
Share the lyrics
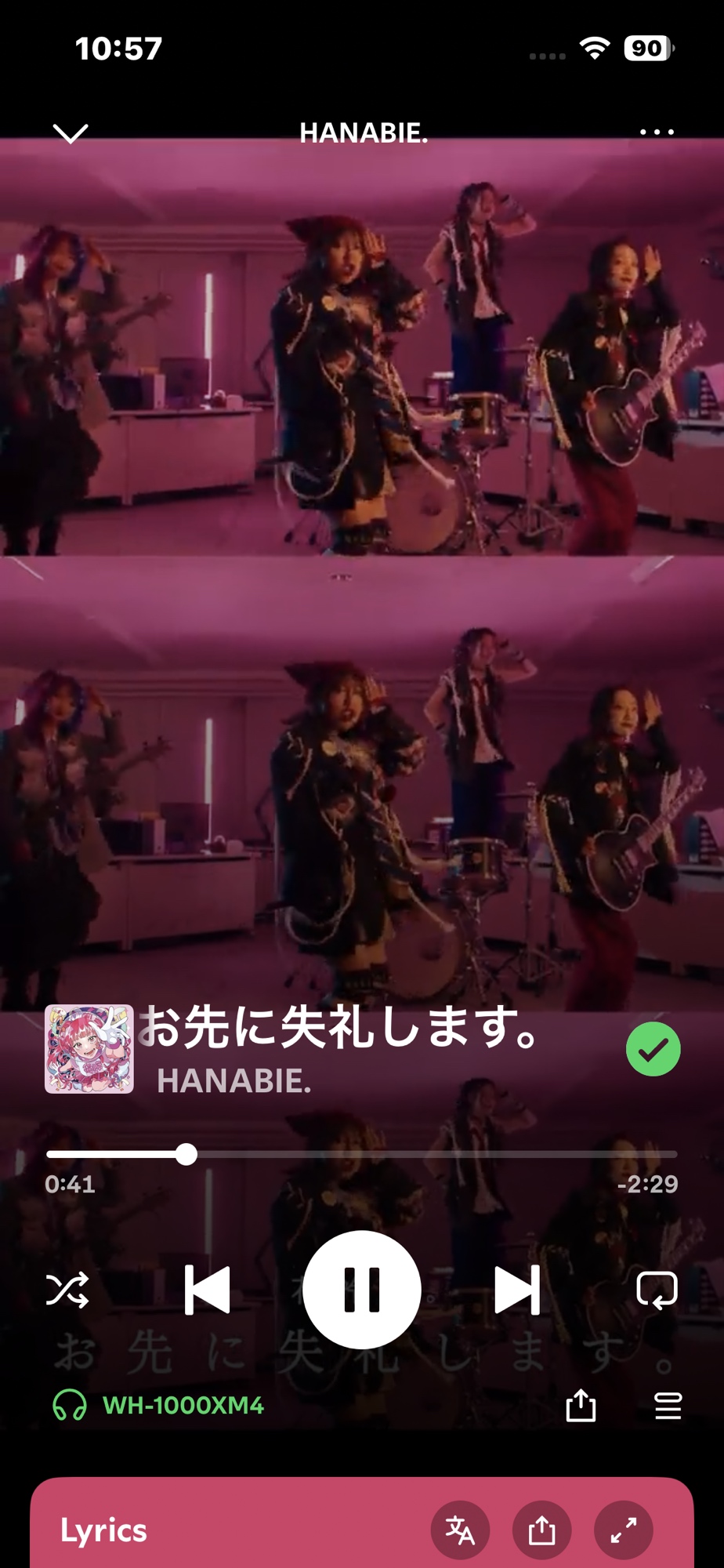[541, 1530]
